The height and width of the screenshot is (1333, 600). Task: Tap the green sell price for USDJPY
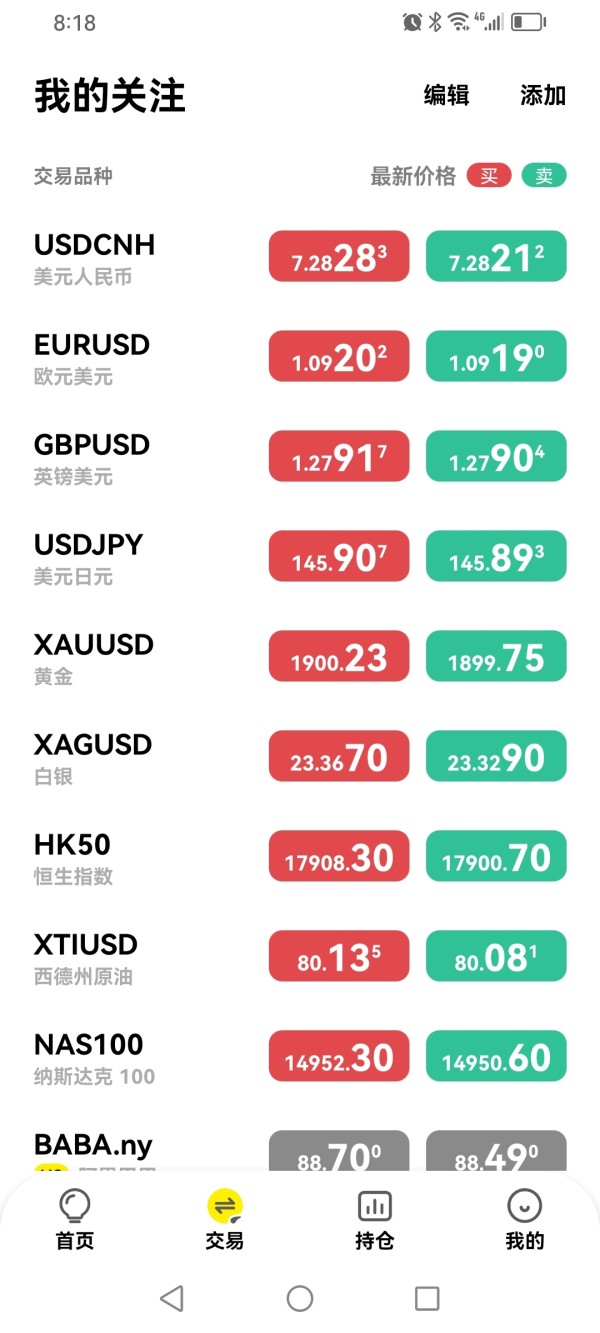[x=496, y=556]
